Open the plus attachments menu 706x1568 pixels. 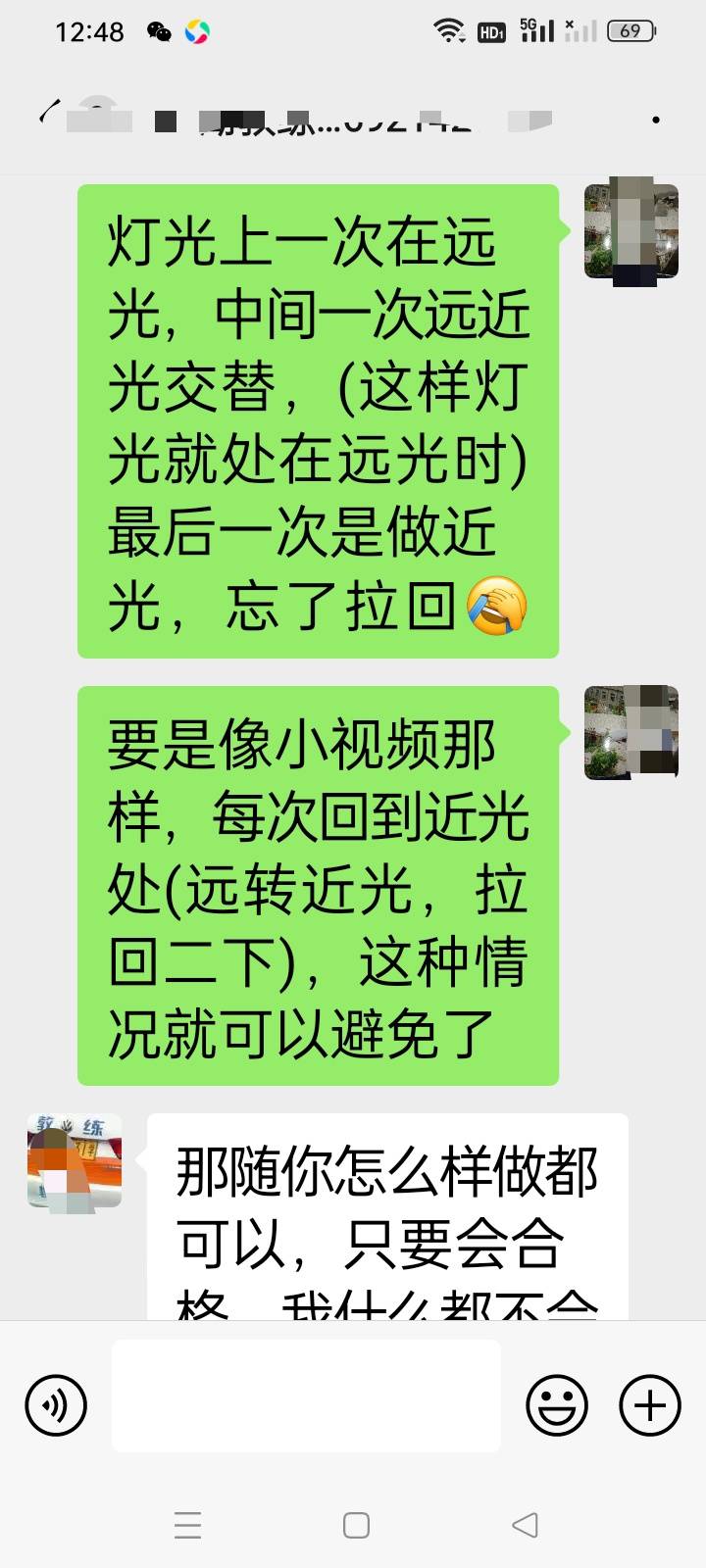point(649,1405)
